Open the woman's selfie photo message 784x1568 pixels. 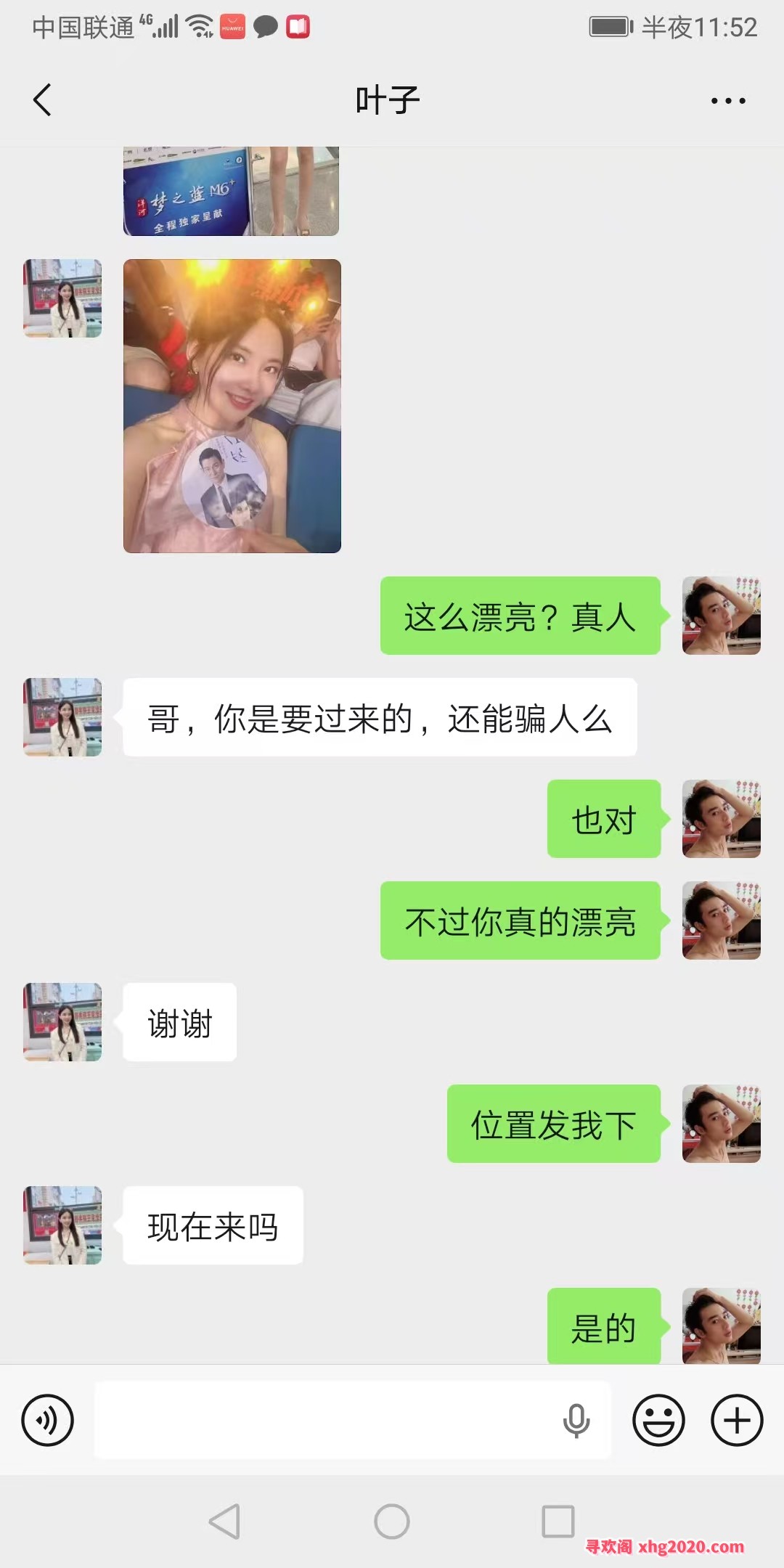tap(232, 406)
